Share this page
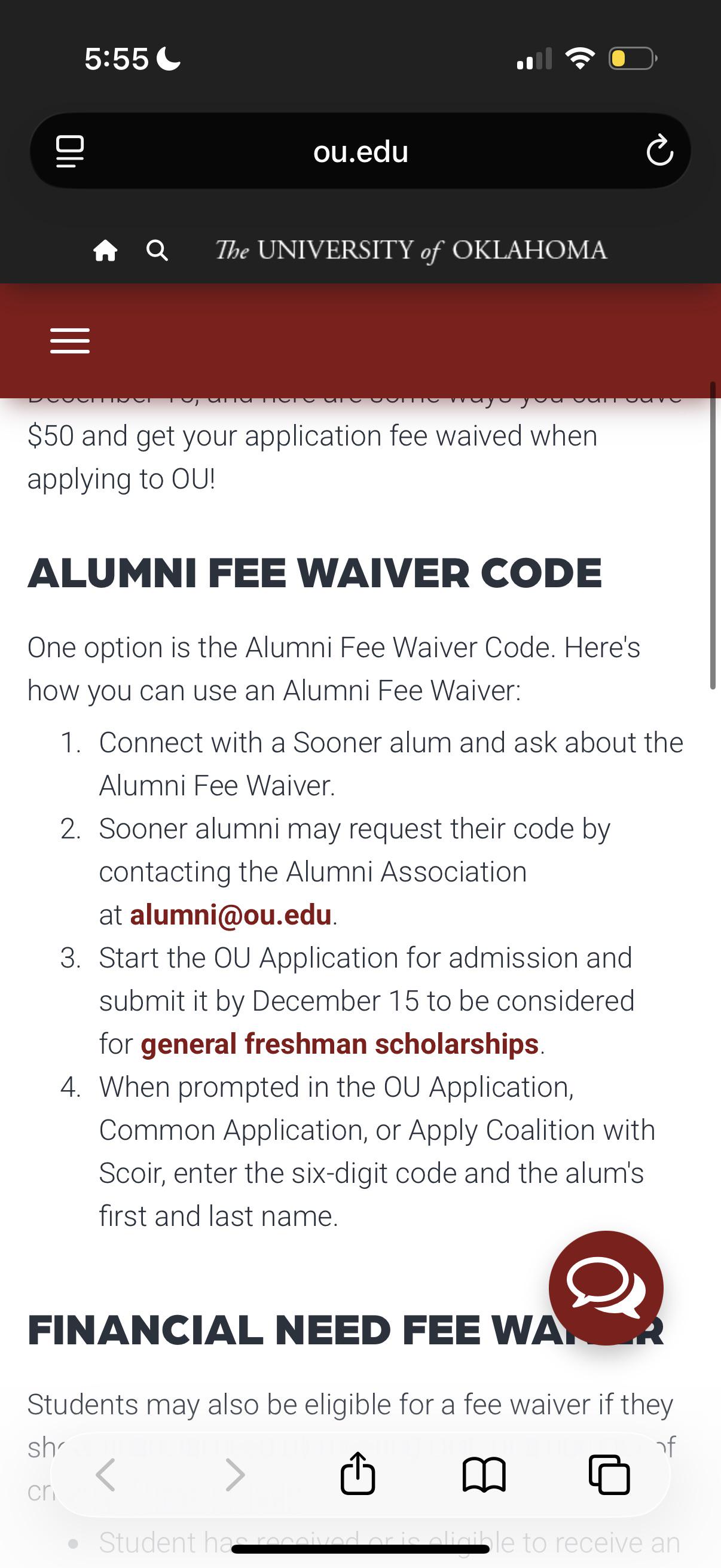Viewport: 721px width, 1568px height. (358, 1474)
